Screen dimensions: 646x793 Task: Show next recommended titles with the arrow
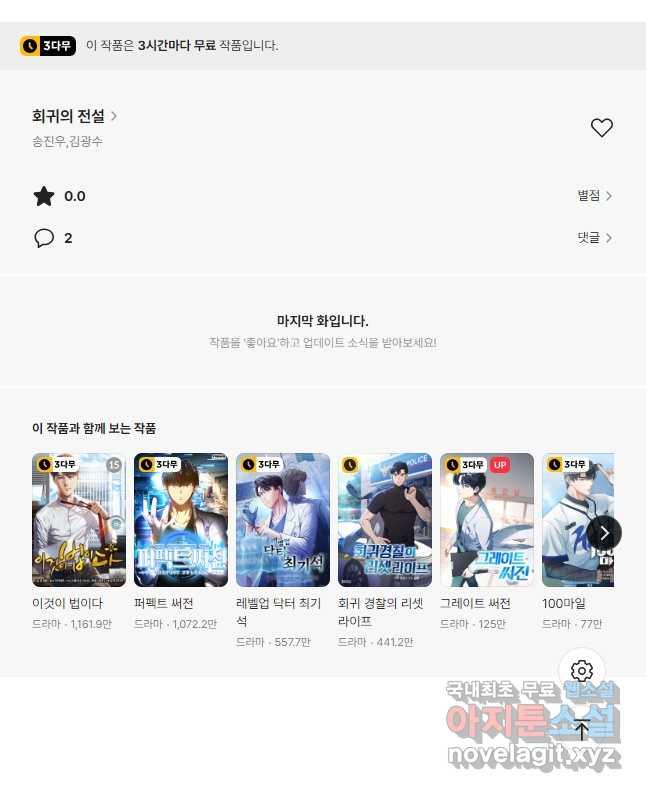point(604,533)
